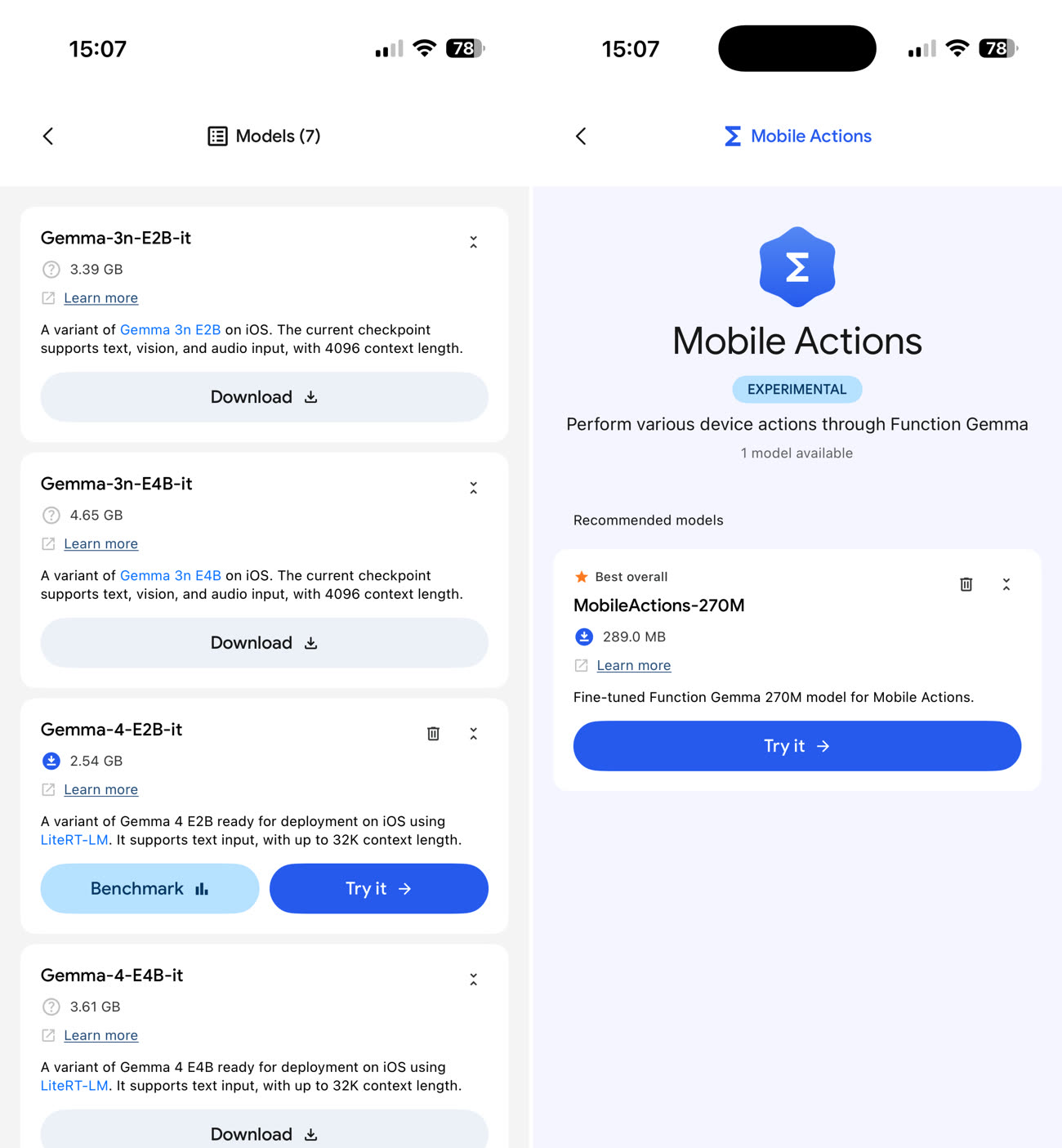Collapse the Gemma-4-E4B-it card
The image size is (1062, 1148).
pyautogui.click(x=473, y=980)
